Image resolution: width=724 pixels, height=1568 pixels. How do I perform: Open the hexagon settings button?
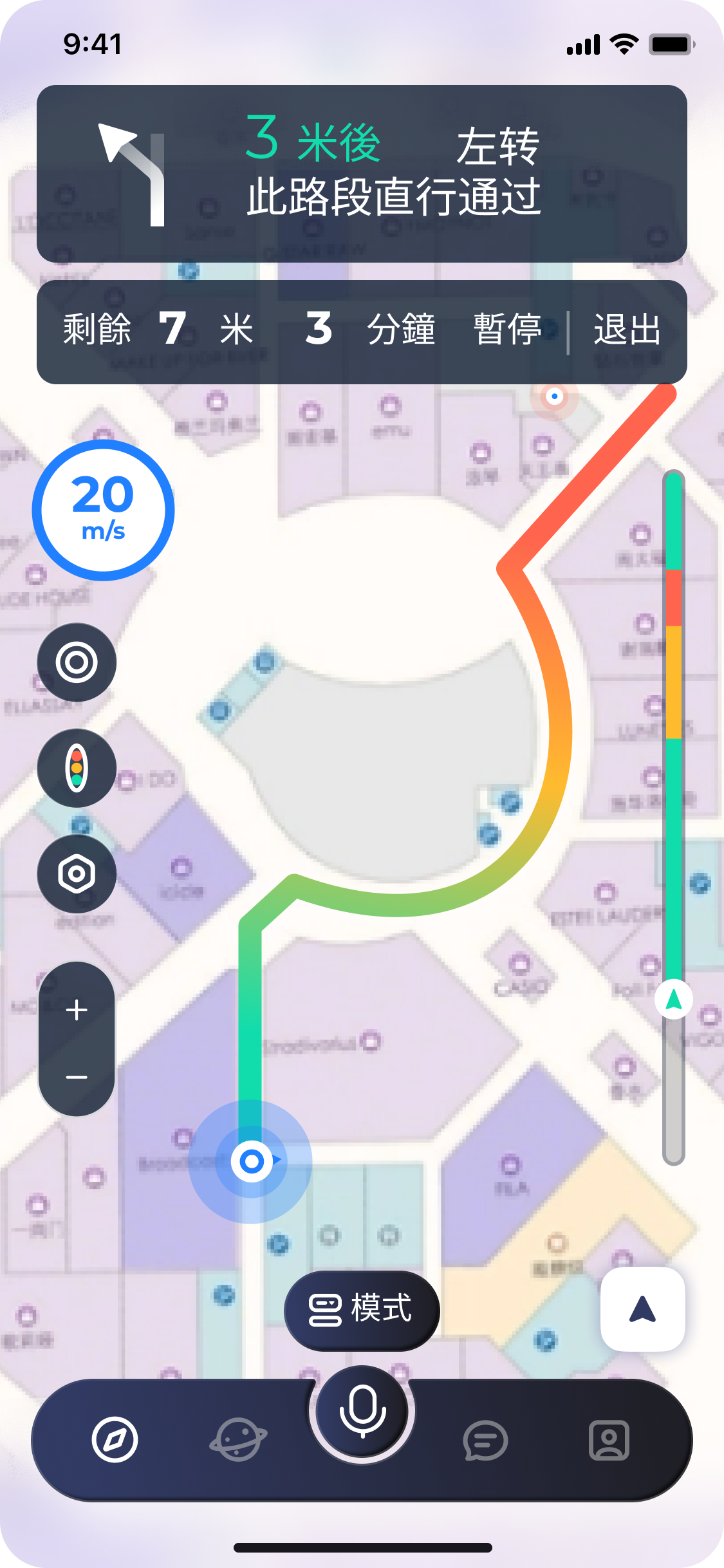(77, 874)
